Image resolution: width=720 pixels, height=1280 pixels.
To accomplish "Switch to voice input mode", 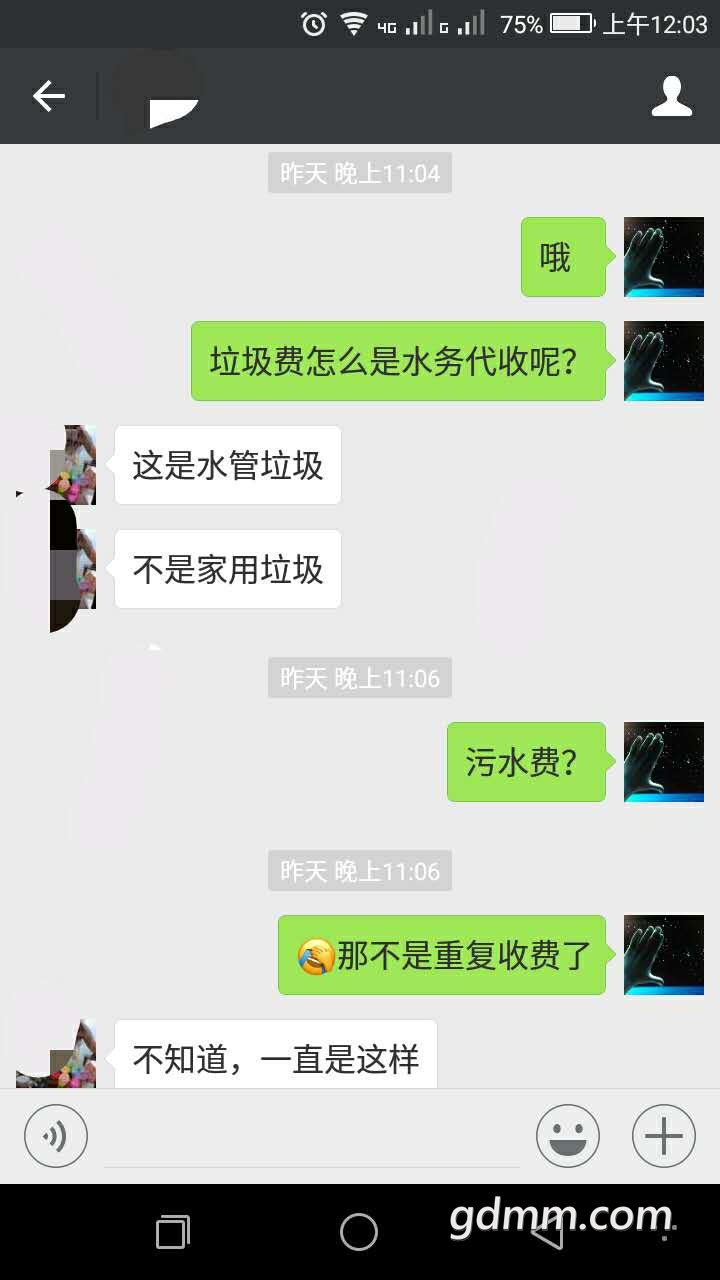I will [x=56, y=1136].
